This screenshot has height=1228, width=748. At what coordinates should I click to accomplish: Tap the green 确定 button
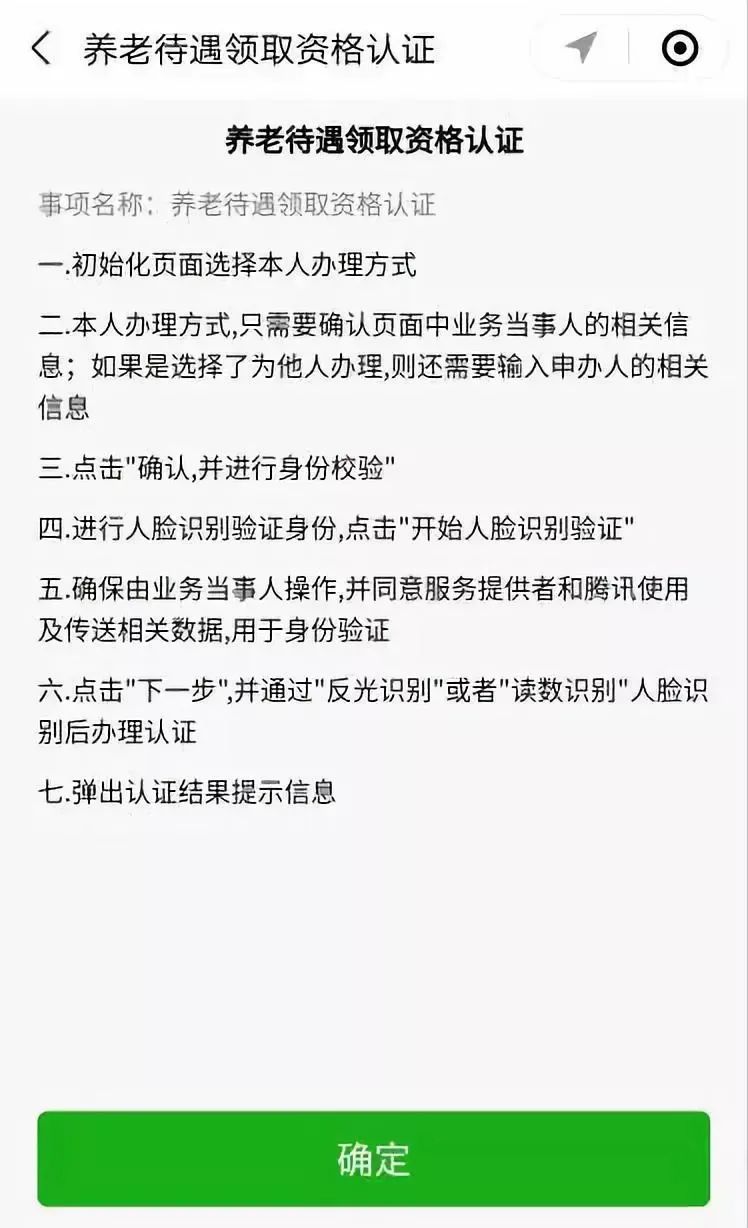(373, 1158)
